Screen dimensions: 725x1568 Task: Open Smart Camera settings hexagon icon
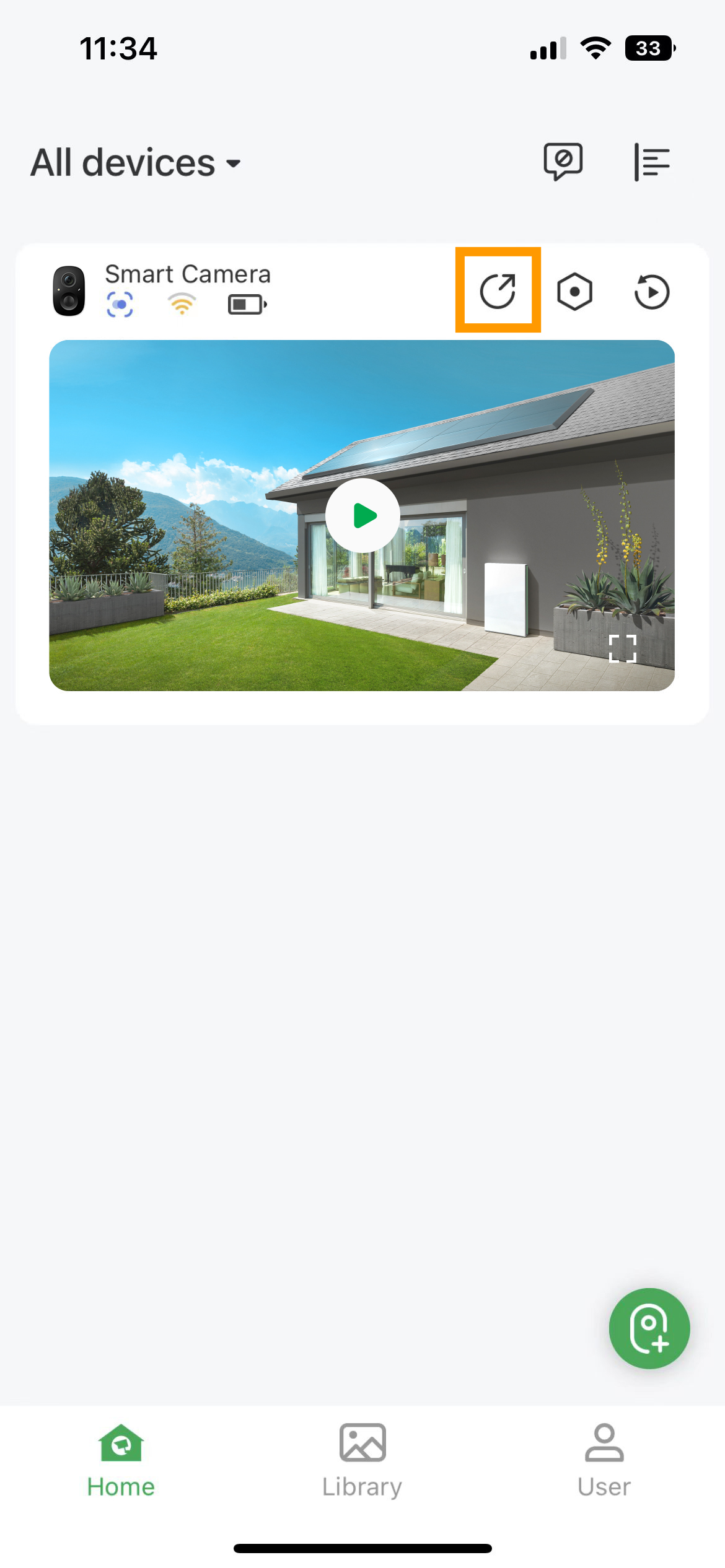[575, 291]
